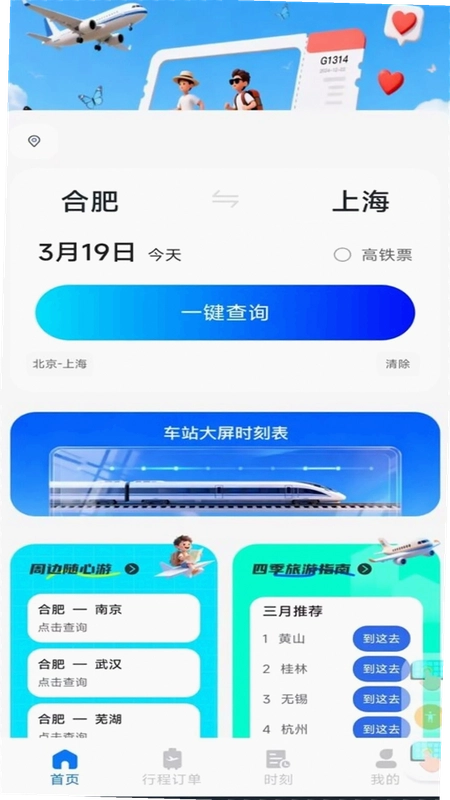Query route 合肥 — 武汉
This screenshot has width=450, height=800.
click(113, 673)
